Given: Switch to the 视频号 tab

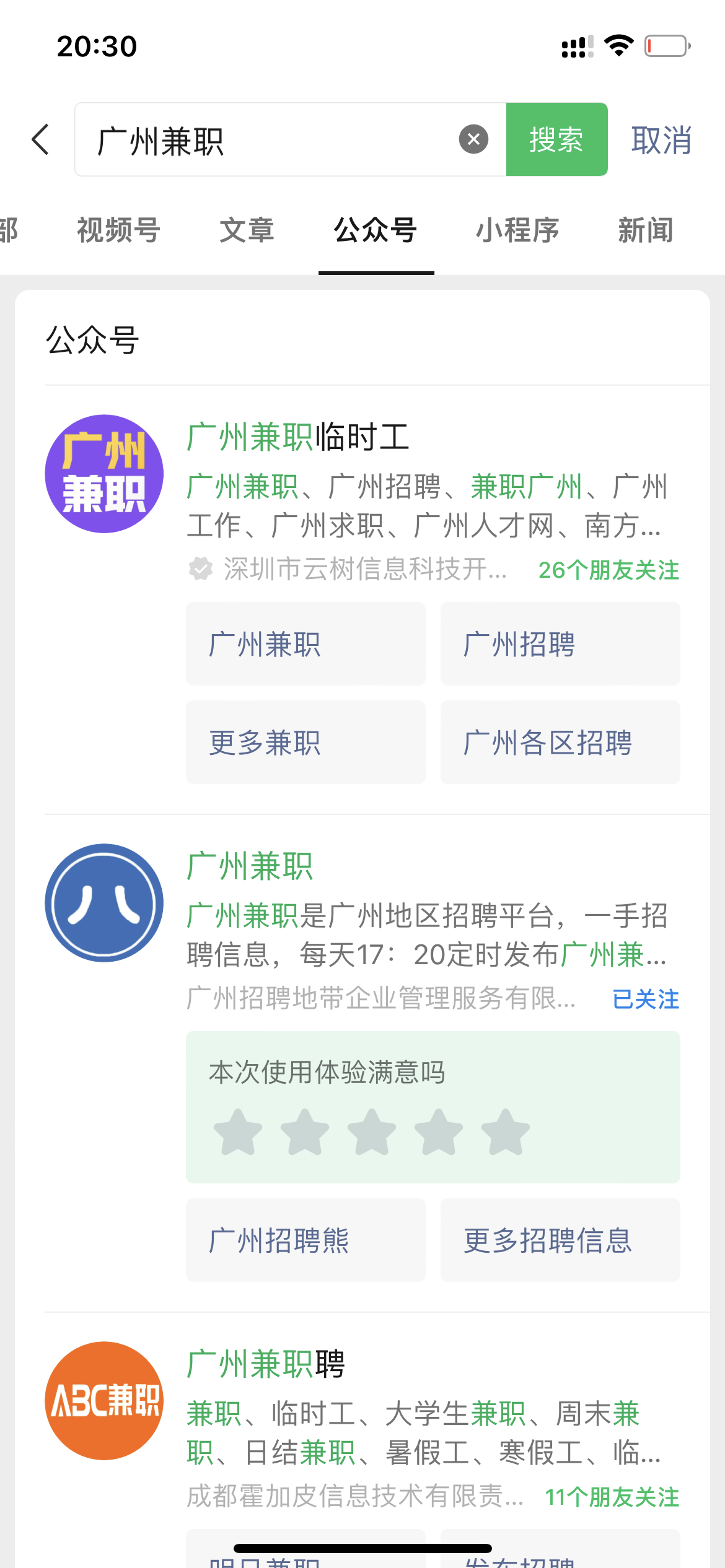Looking at the screenshot, I should (118, 230).
